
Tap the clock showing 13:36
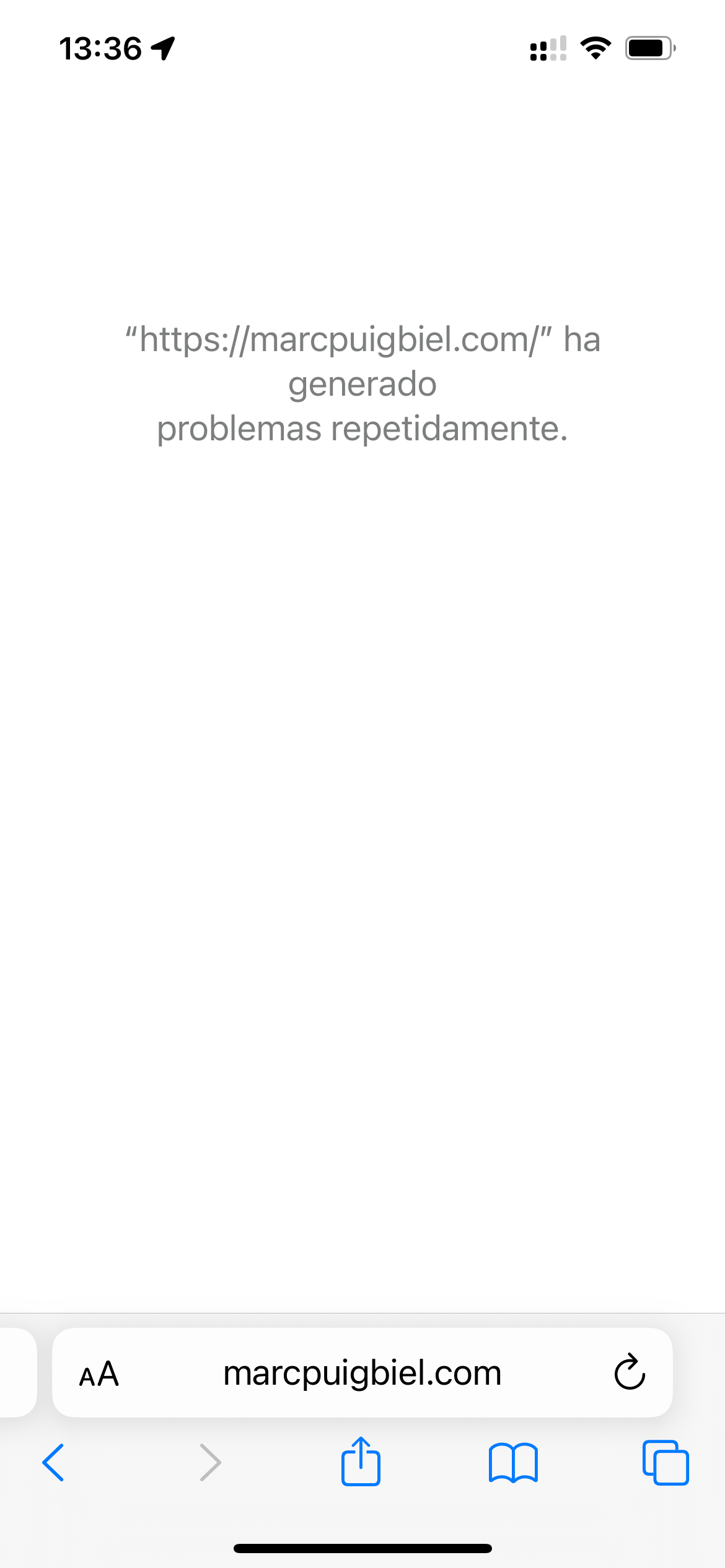pos(101,49)
